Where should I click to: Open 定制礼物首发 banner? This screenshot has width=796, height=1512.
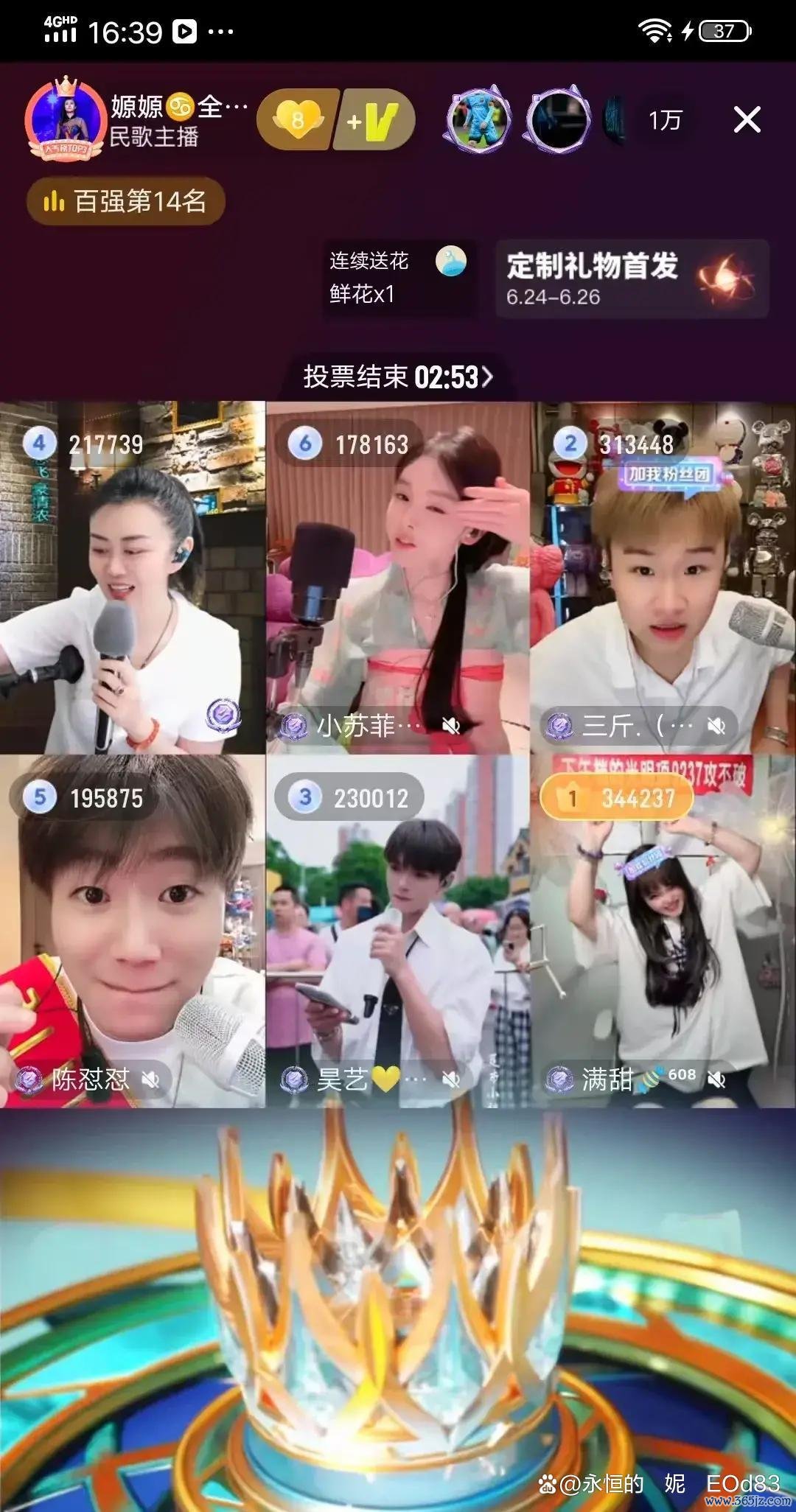[x=632, y=279]
